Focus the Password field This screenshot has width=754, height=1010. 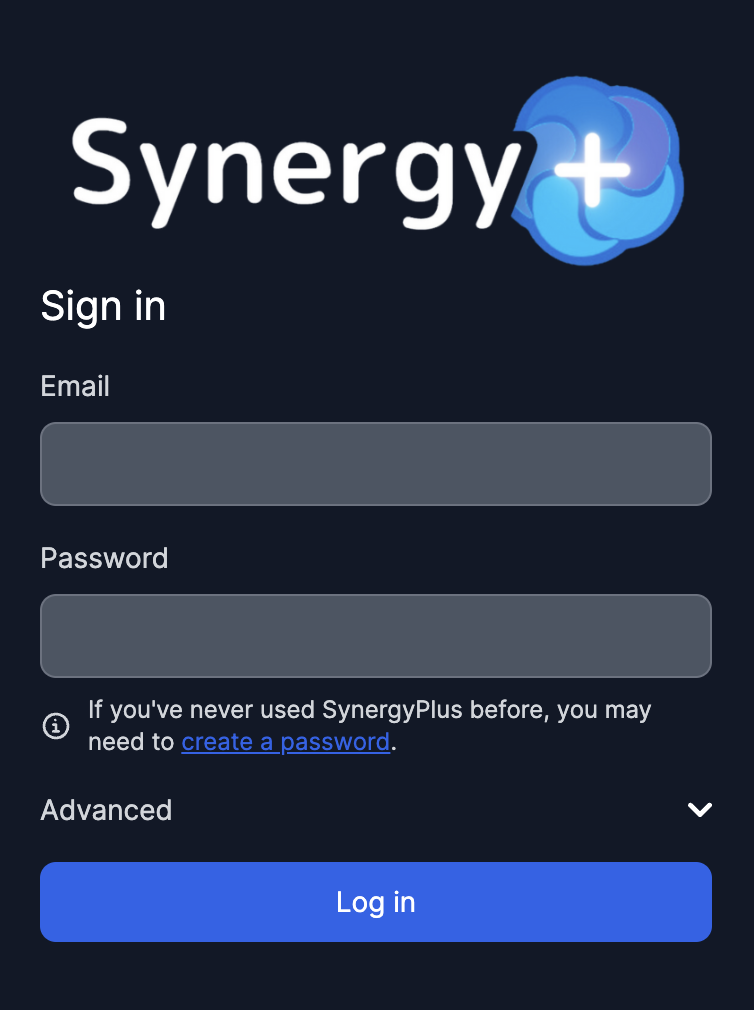375,636
